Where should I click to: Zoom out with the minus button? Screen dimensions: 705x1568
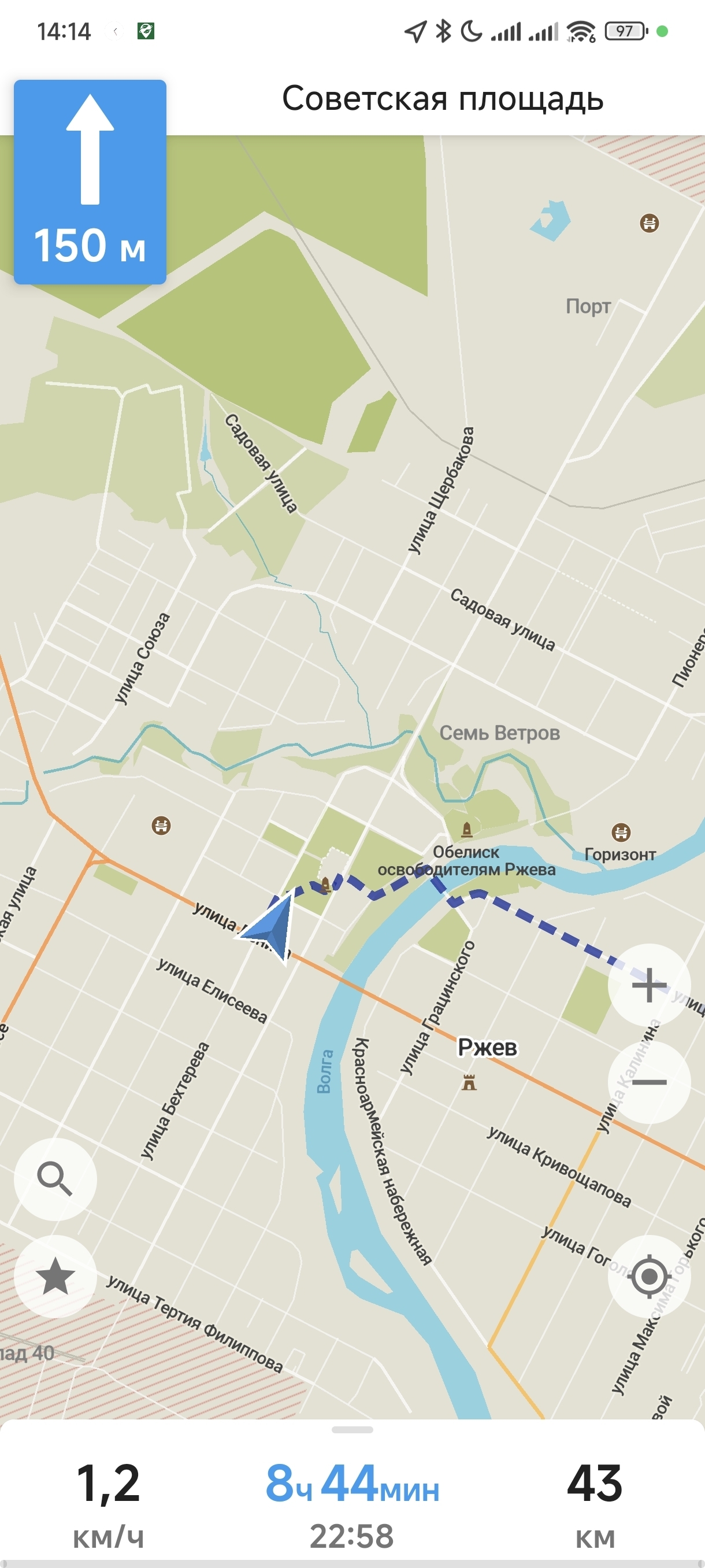coord(649,1082)
